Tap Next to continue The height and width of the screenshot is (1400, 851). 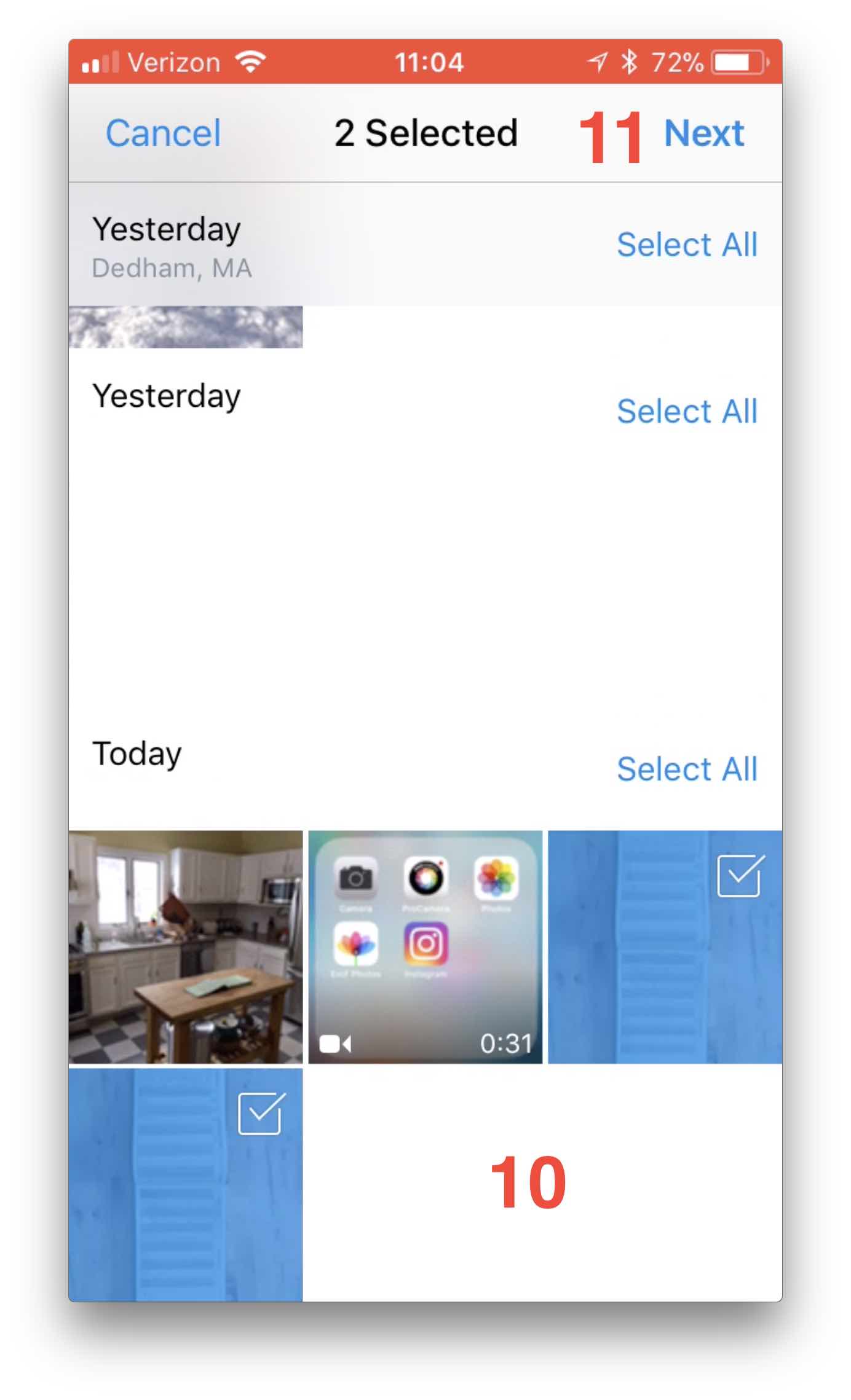tap(704, 133)
